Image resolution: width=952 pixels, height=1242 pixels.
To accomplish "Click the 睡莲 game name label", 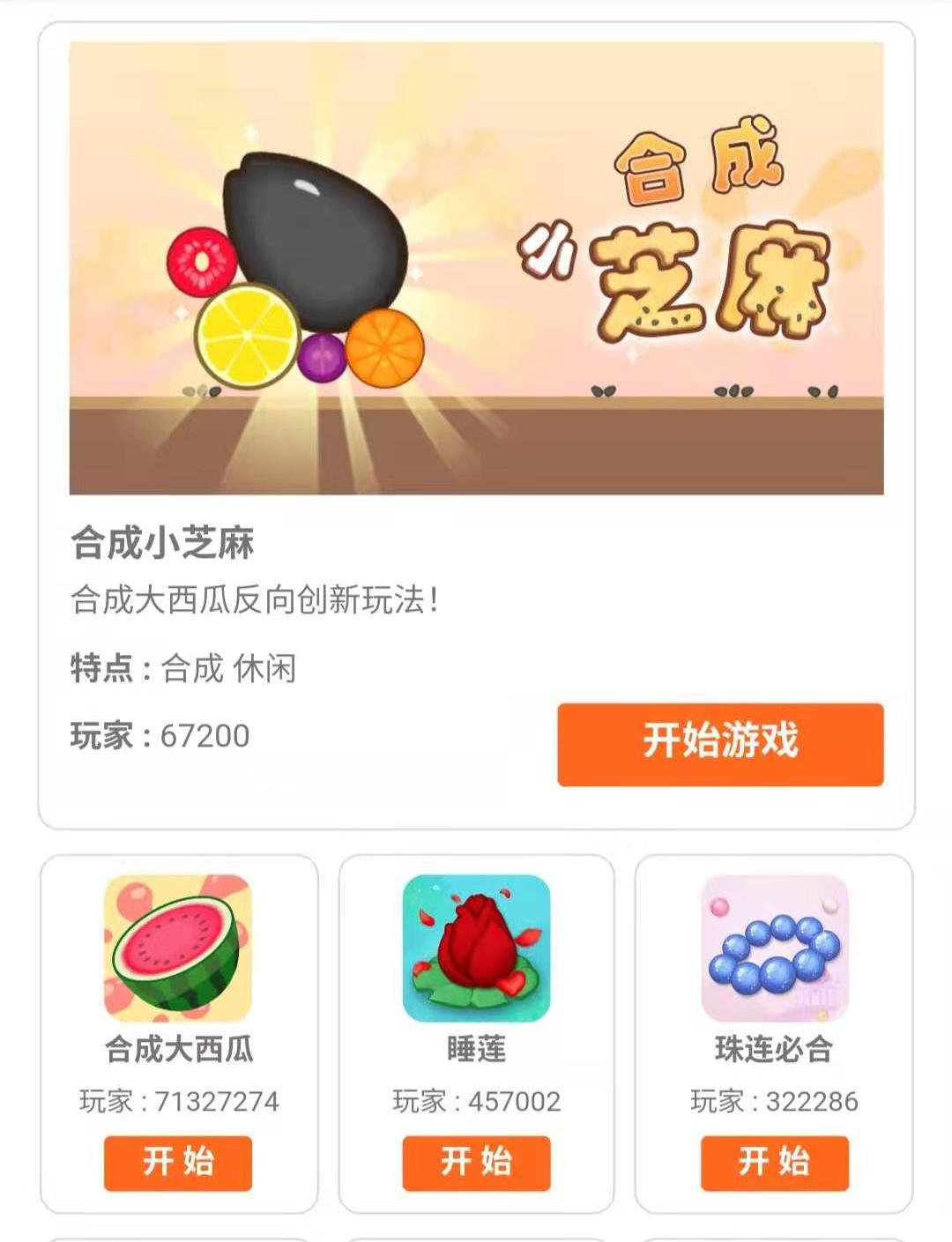I will [476, 1048].
